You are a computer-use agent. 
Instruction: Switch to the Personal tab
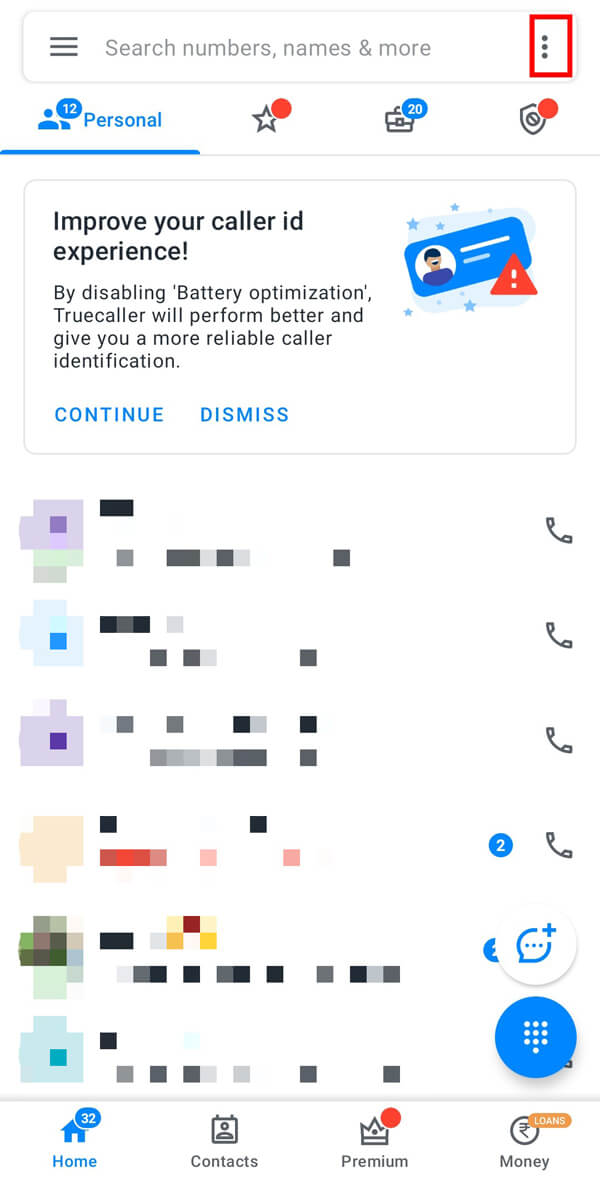[100, 120]
